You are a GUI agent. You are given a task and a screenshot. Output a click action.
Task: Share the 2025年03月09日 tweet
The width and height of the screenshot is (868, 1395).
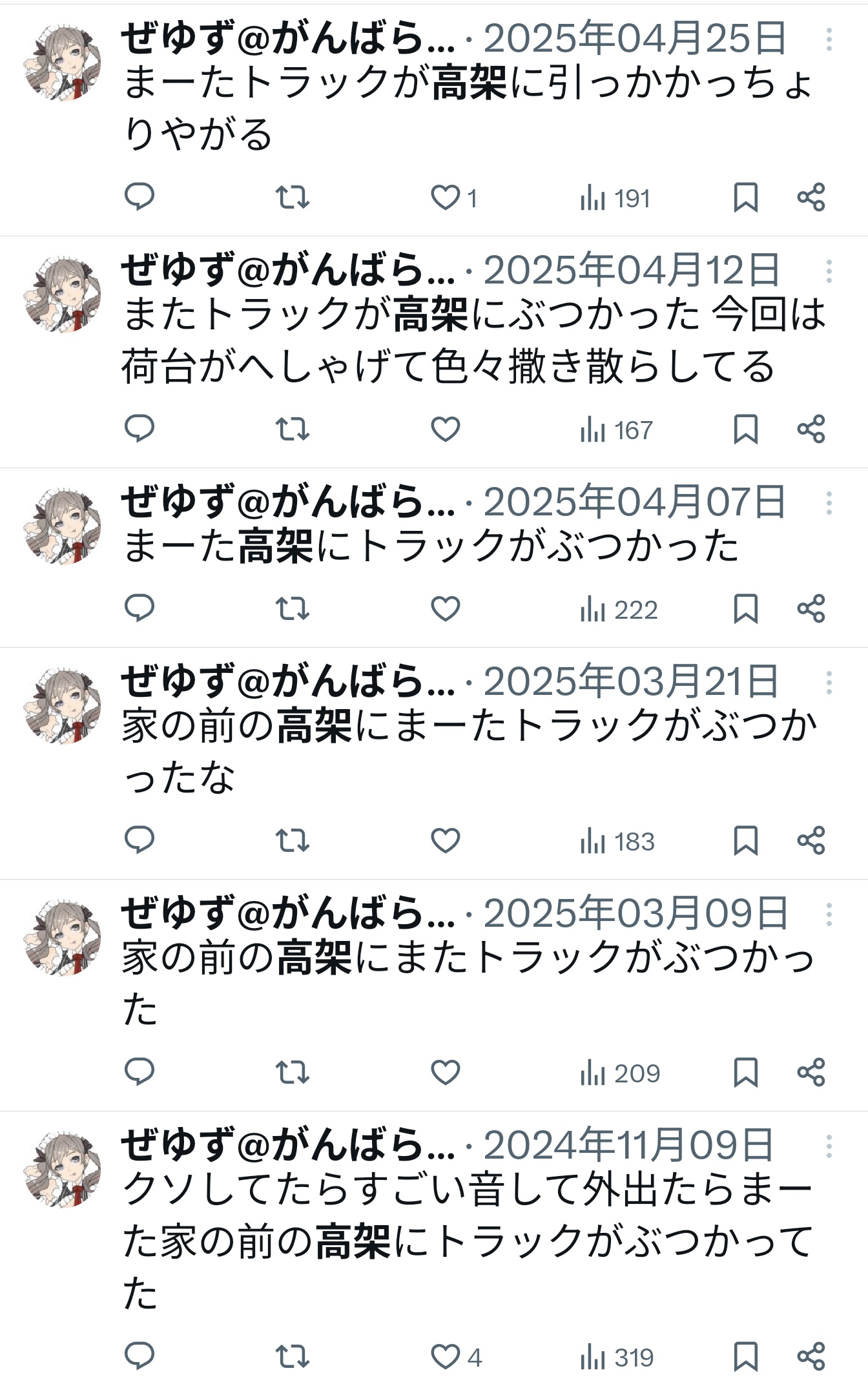[811, 1073]
